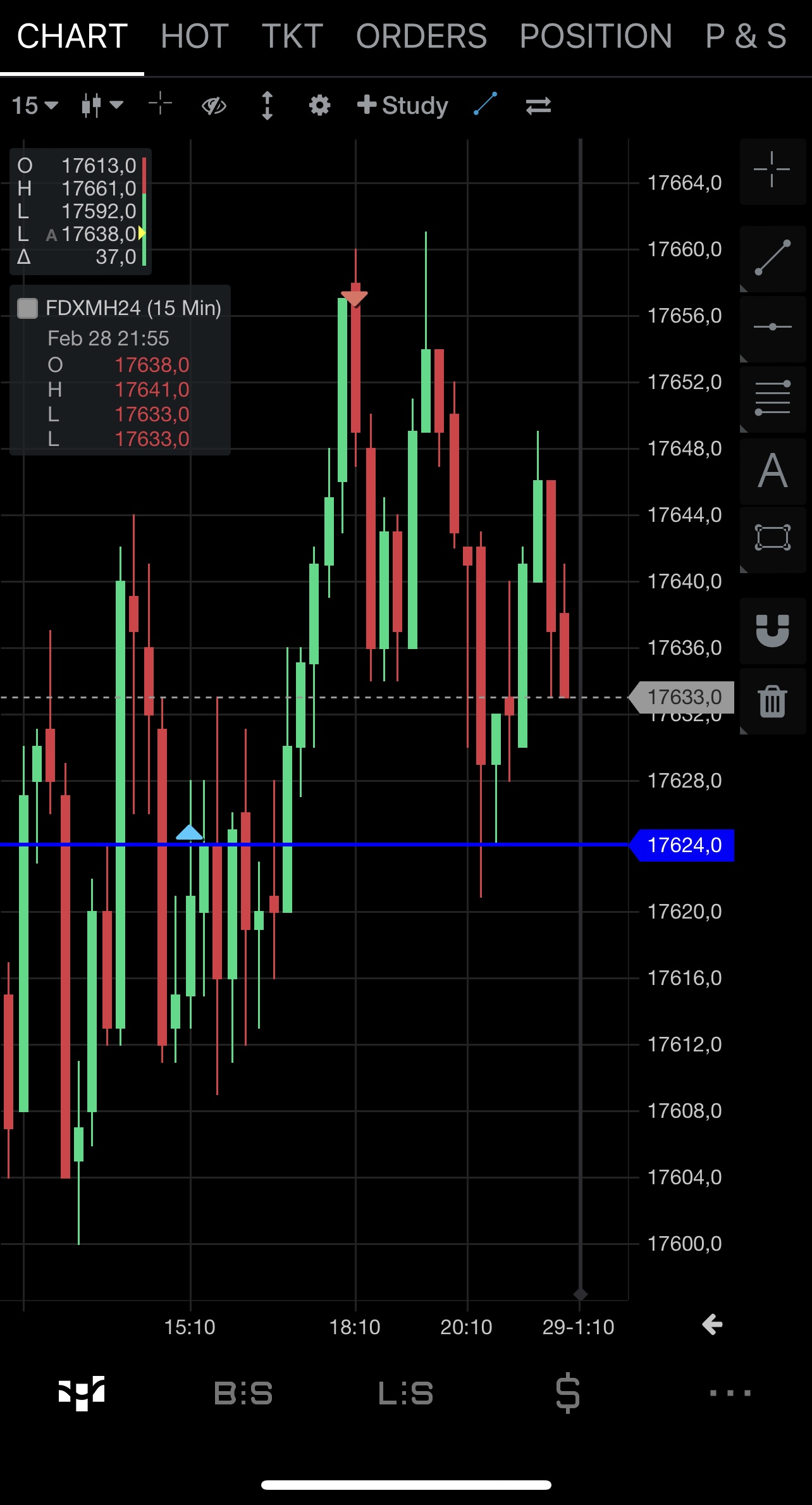Viewport: 812px width, 1505px height.
Task: Delete drawings with the trash icon
Action: point(772,701)
